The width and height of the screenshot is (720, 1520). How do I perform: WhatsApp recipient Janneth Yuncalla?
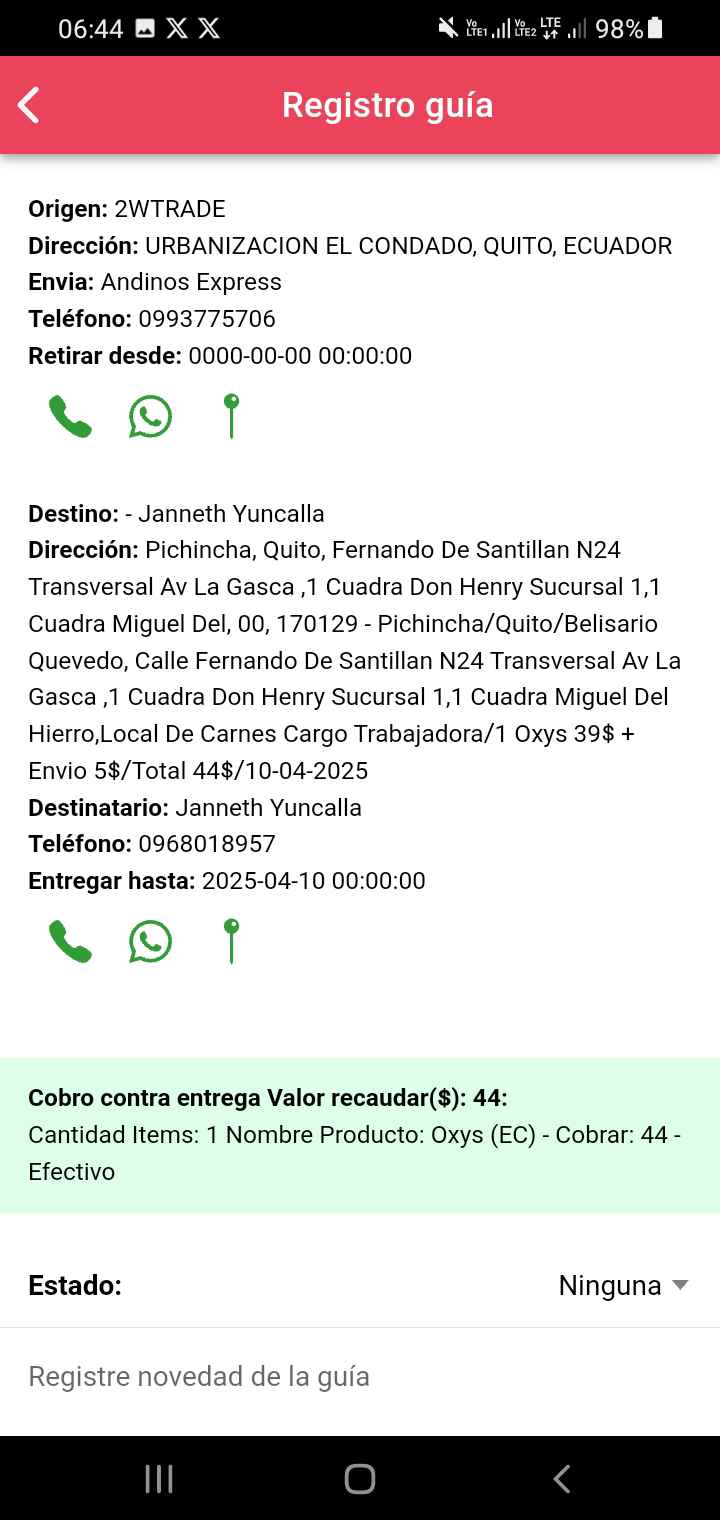click(x=150, y=942)
